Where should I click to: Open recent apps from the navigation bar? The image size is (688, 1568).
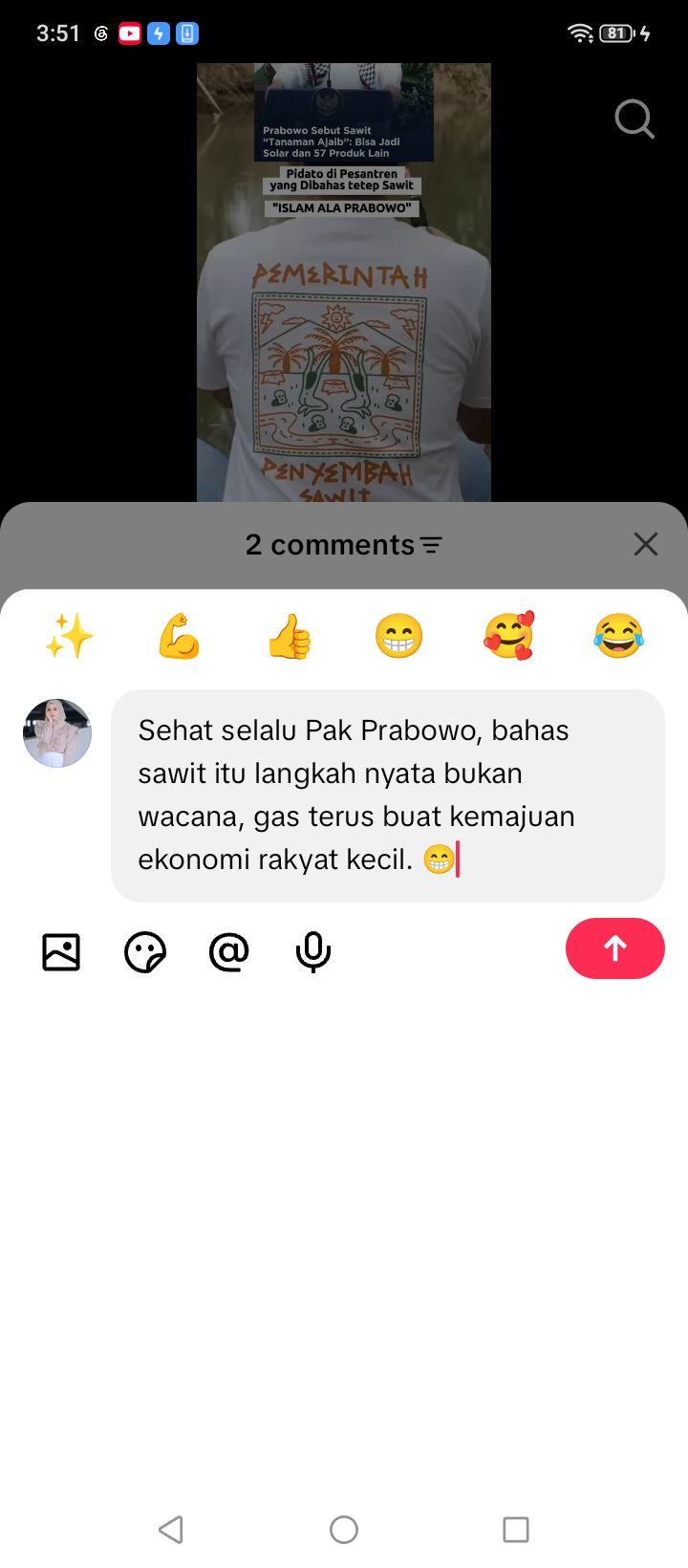[x=516, y=1530]
